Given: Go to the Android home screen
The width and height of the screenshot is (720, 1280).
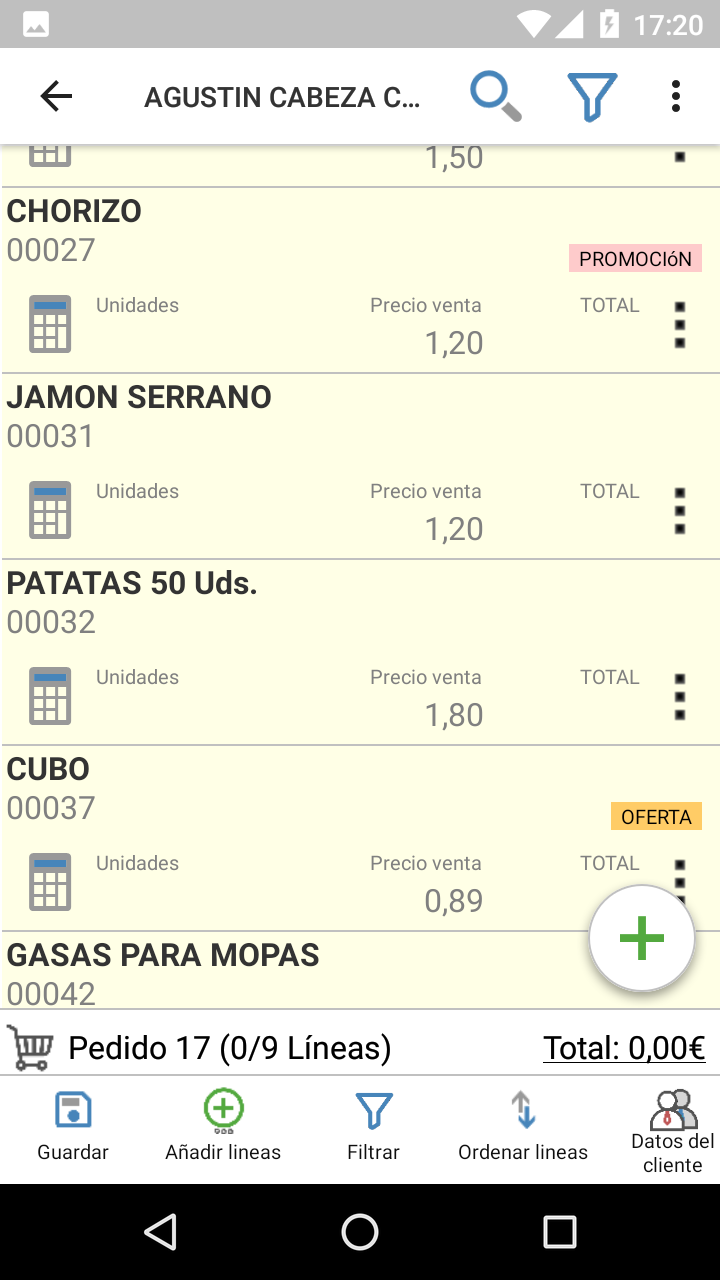Looking at the screenshot, I should point(360,1232).
